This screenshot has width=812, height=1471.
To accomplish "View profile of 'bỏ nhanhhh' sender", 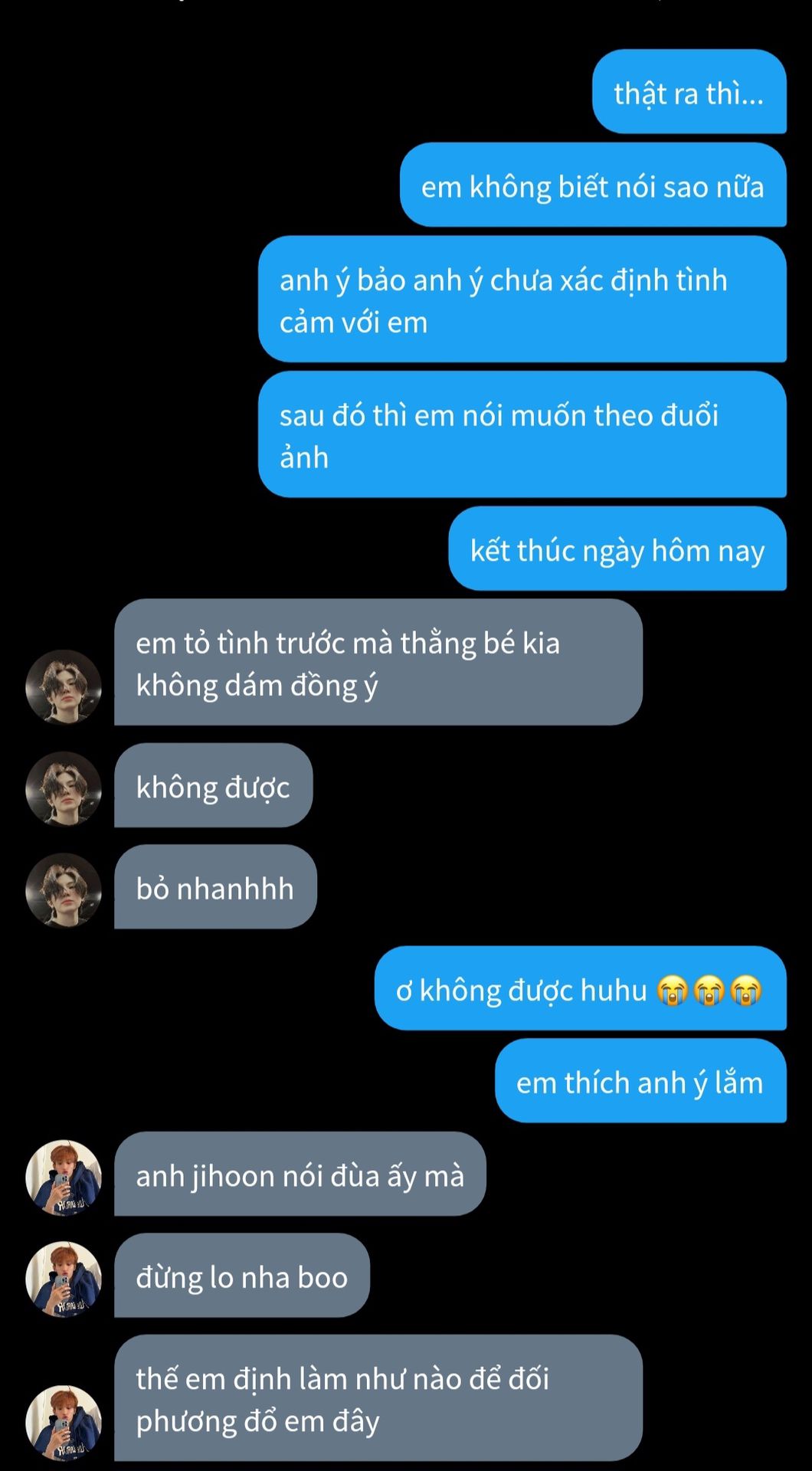I will [x=64, y=890].
